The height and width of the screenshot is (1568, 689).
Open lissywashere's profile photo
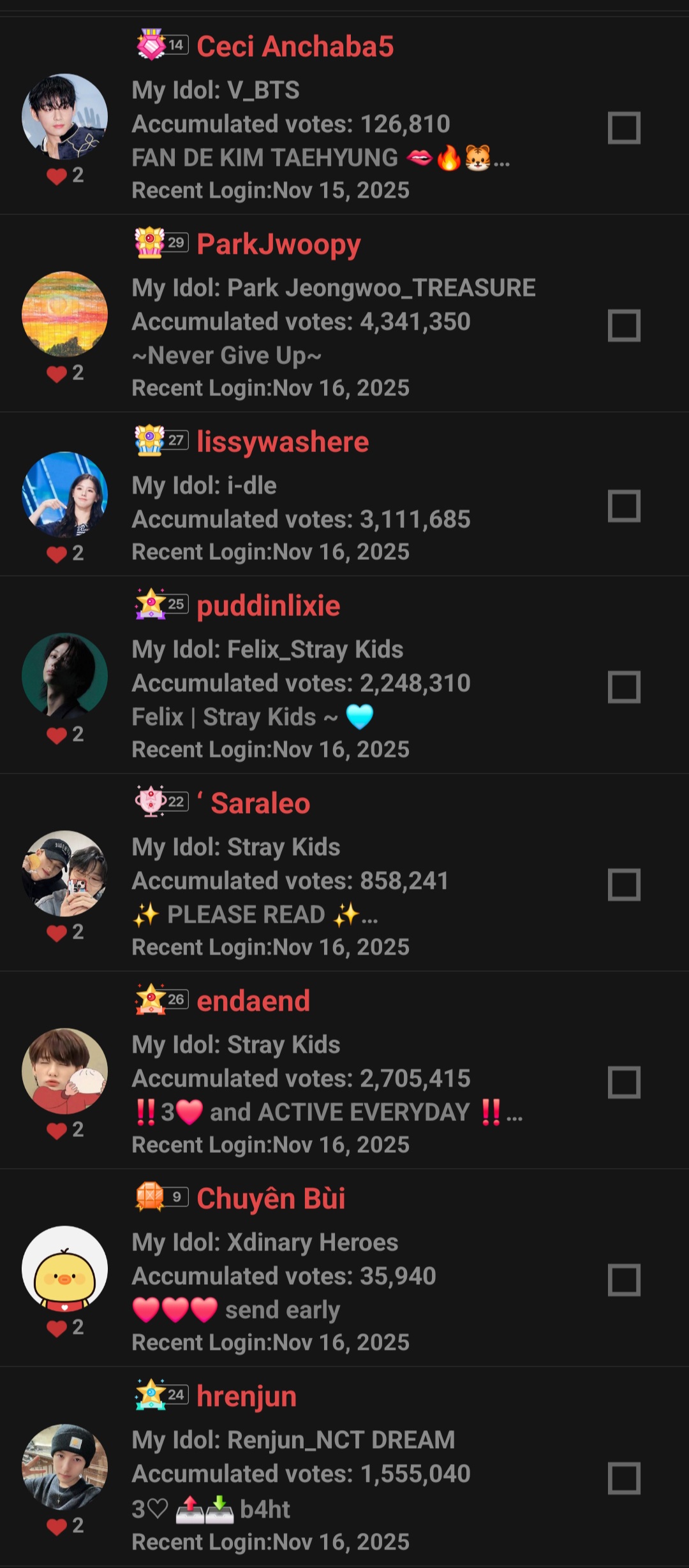tap(64, 495)
